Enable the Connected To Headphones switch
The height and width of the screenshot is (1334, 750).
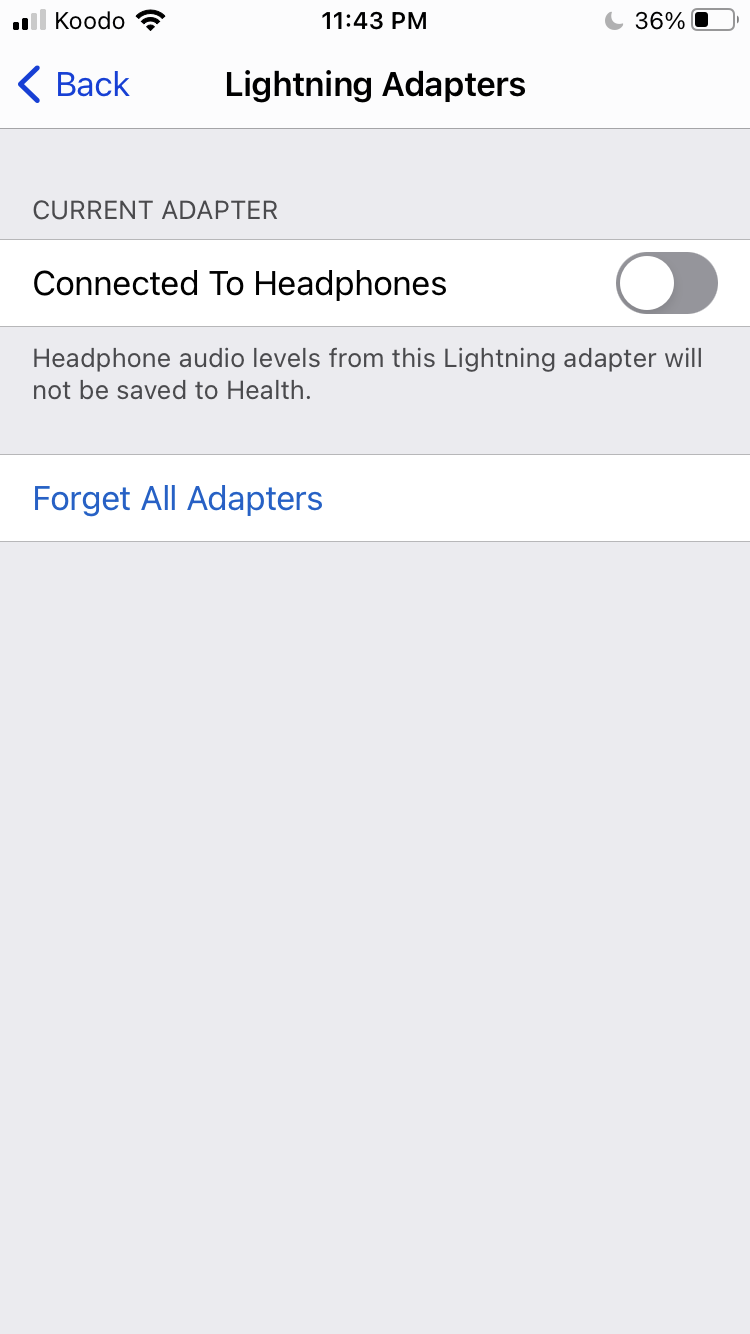click(666, 283)
